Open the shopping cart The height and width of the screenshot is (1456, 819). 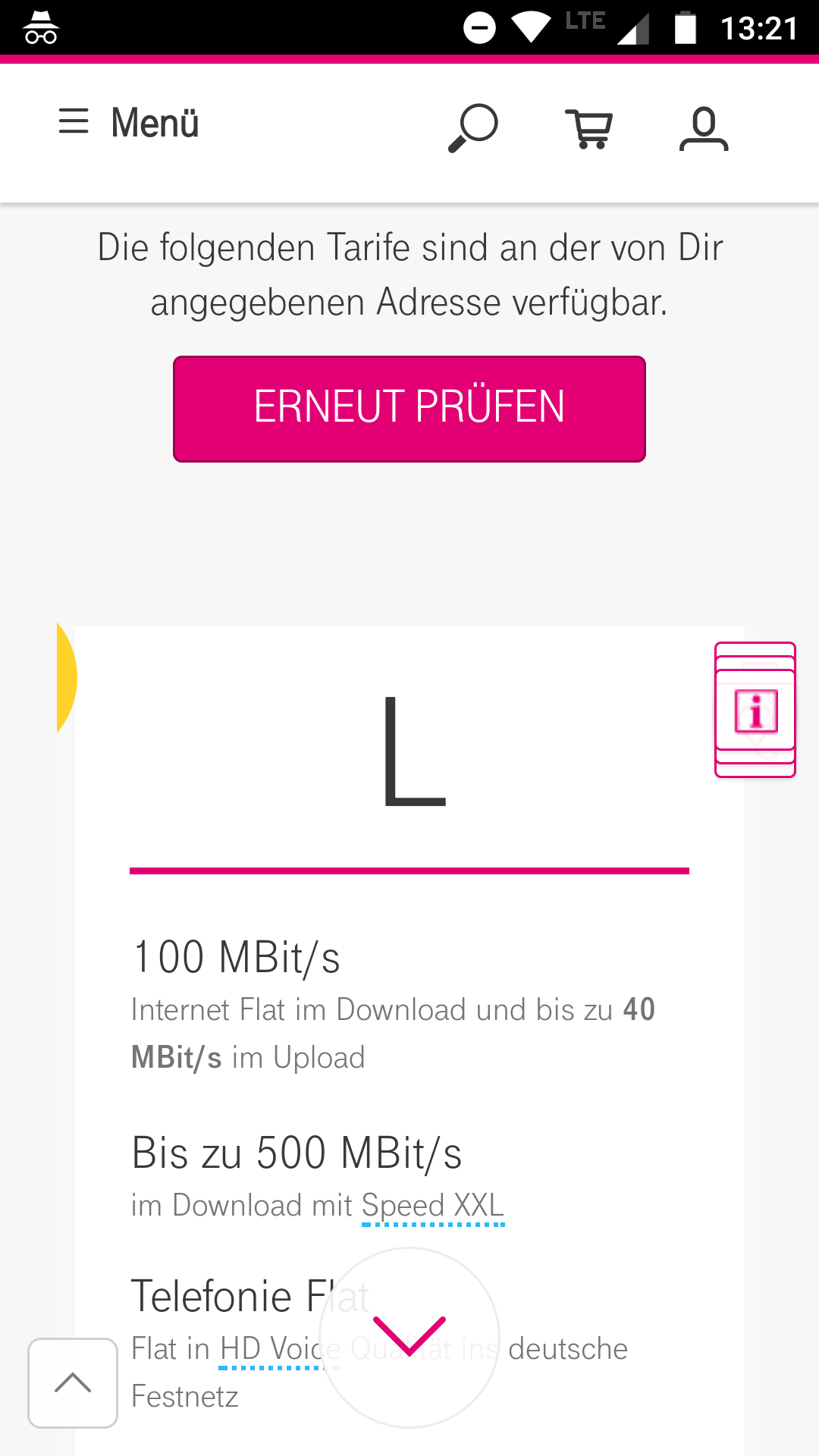589,129
